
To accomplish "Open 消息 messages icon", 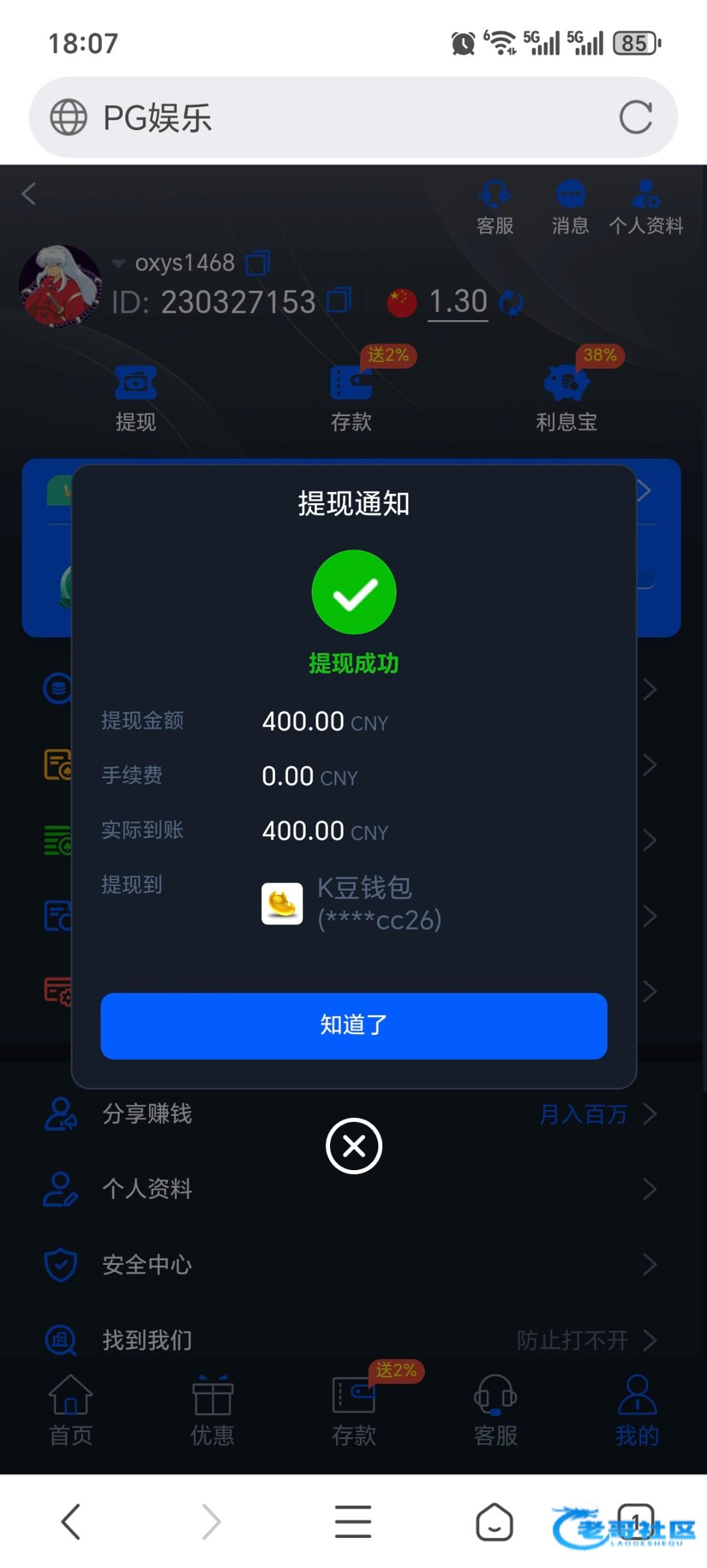I will 570,206.
